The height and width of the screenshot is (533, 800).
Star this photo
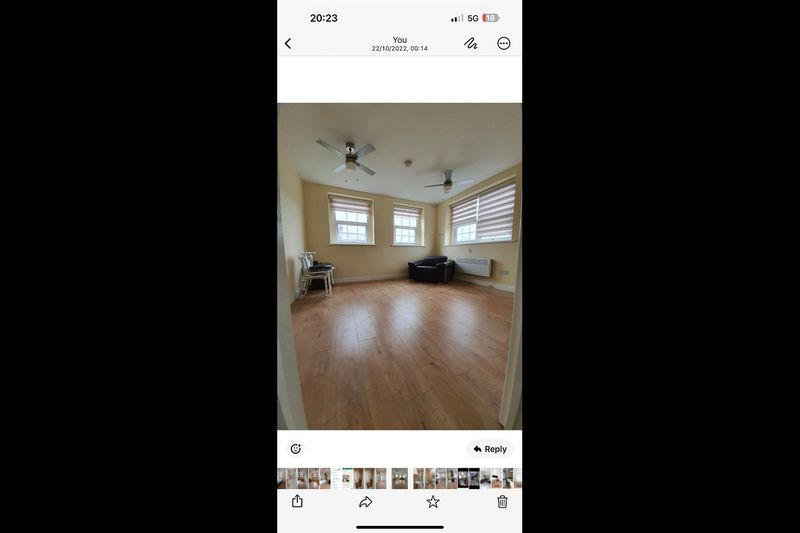point(433,502)
